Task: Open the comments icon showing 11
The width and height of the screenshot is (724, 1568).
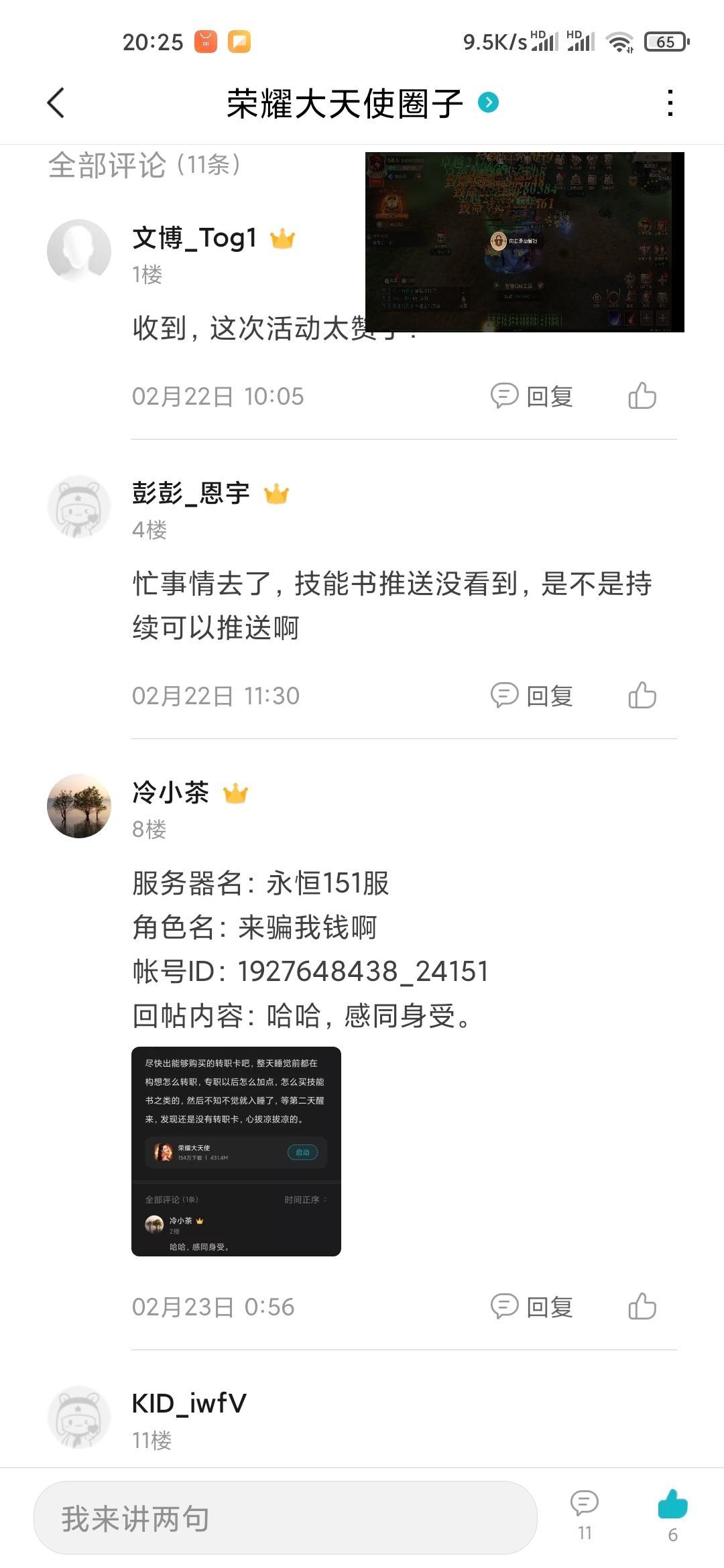Action: coord(584,1513)
